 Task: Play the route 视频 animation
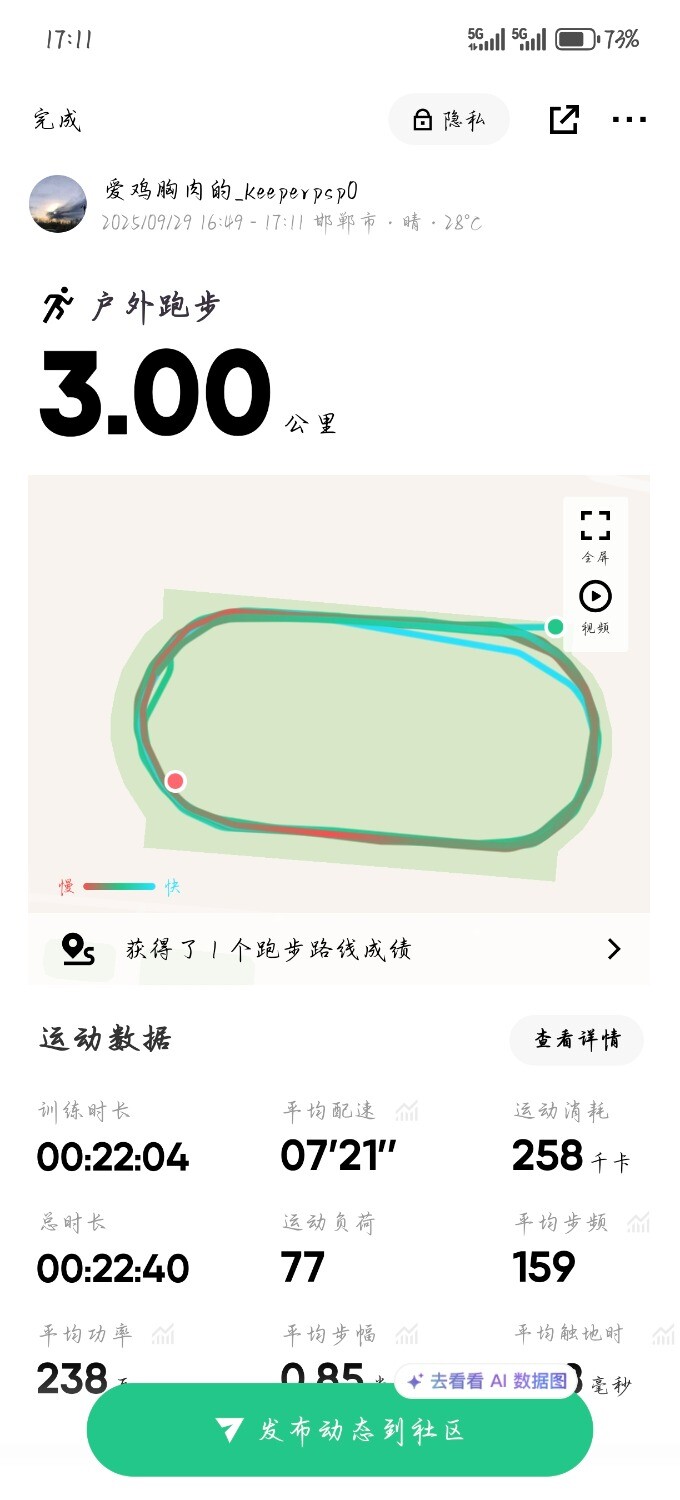595,606
